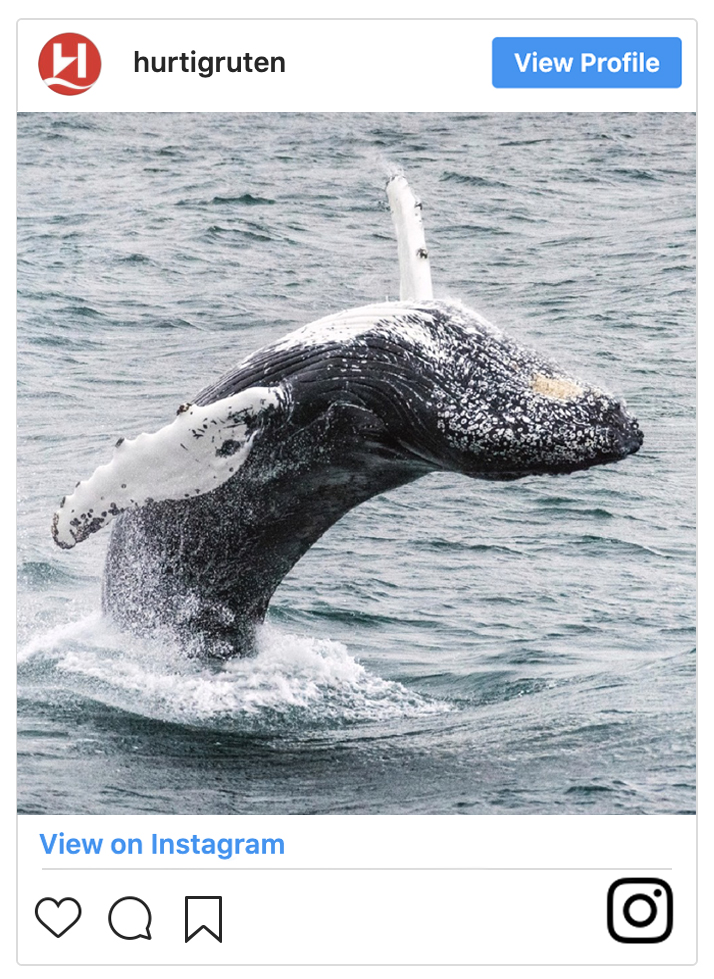Screen dimensions: 714x979
Task: Like the hurtigruten whale post
Action: tap(58, 917)
